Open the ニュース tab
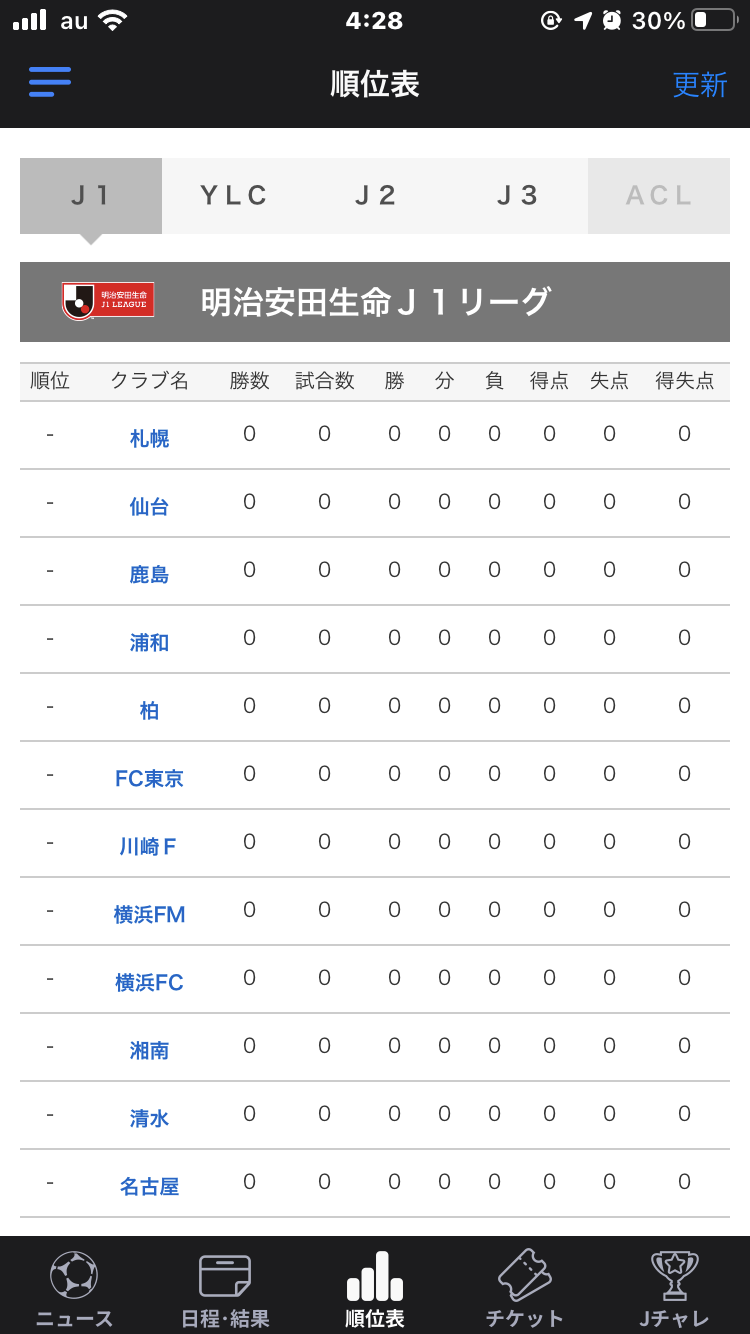The height and width of the screenshot is (1334, 750). point(74,1288)
